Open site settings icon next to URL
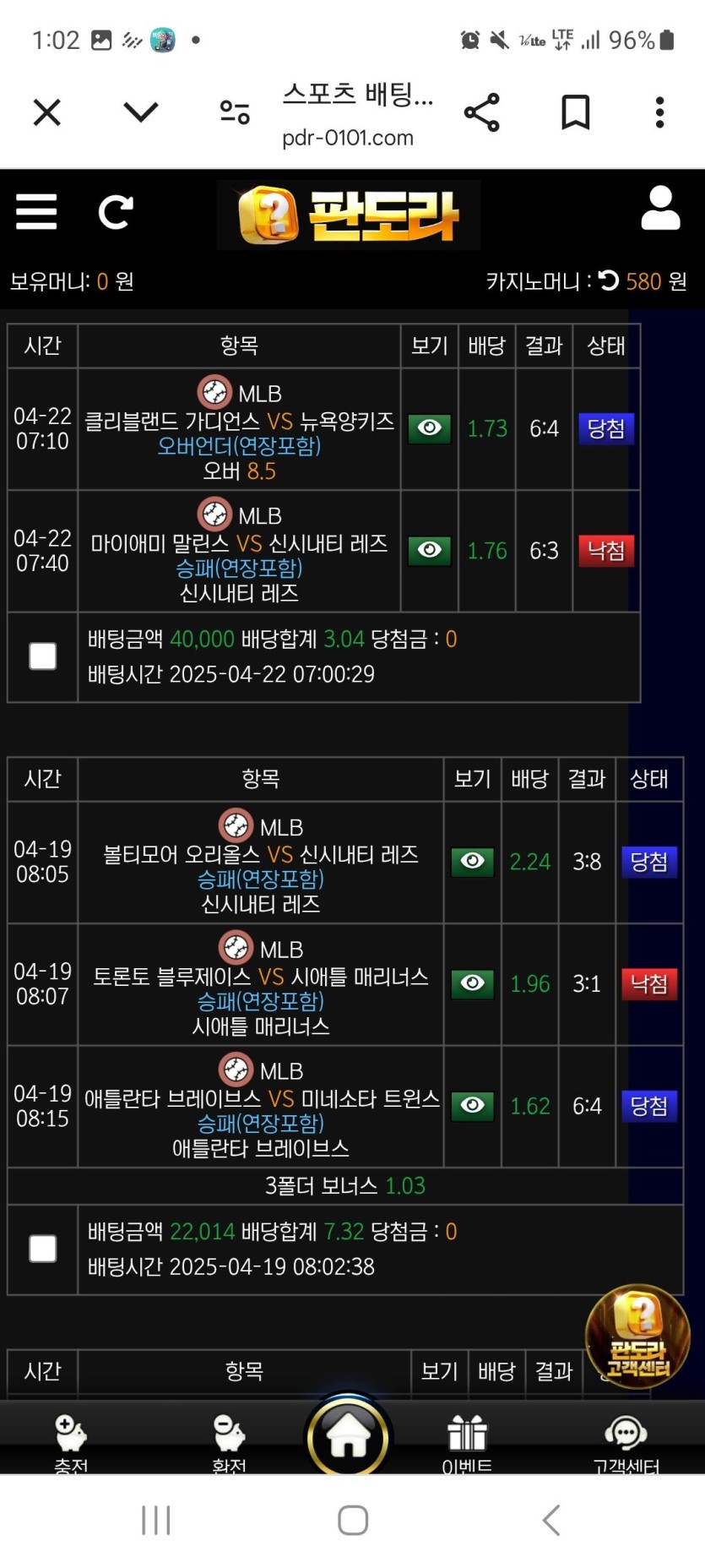 [x=235, y=112]
